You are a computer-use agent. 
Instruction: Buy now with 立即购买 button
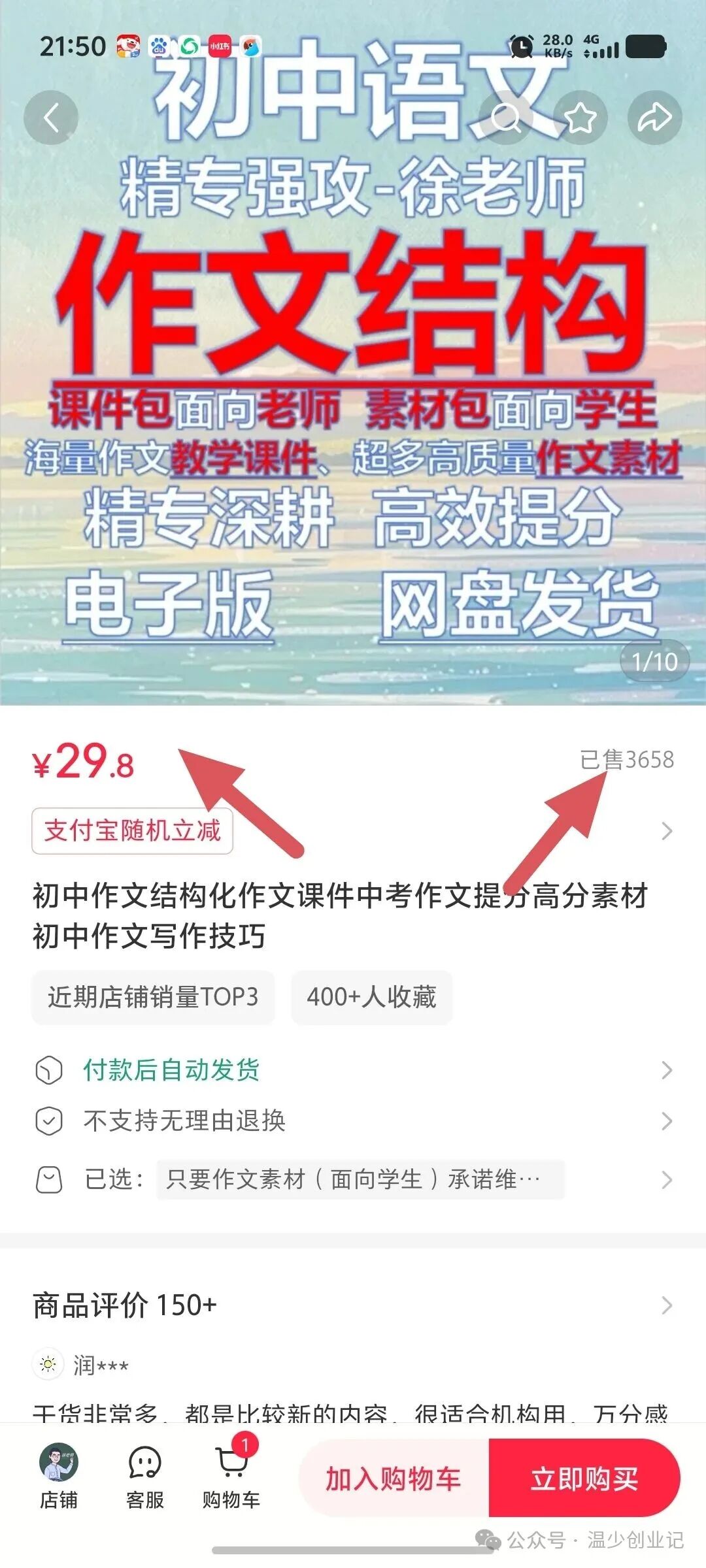pos(584,1478)
